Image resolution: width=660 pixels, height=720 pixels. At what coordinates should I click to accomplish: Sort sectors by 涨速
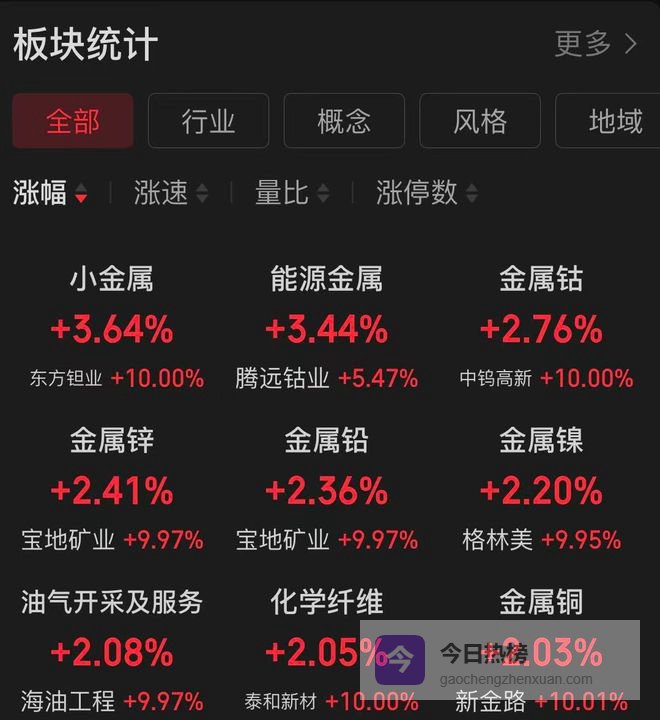point(171,193)
